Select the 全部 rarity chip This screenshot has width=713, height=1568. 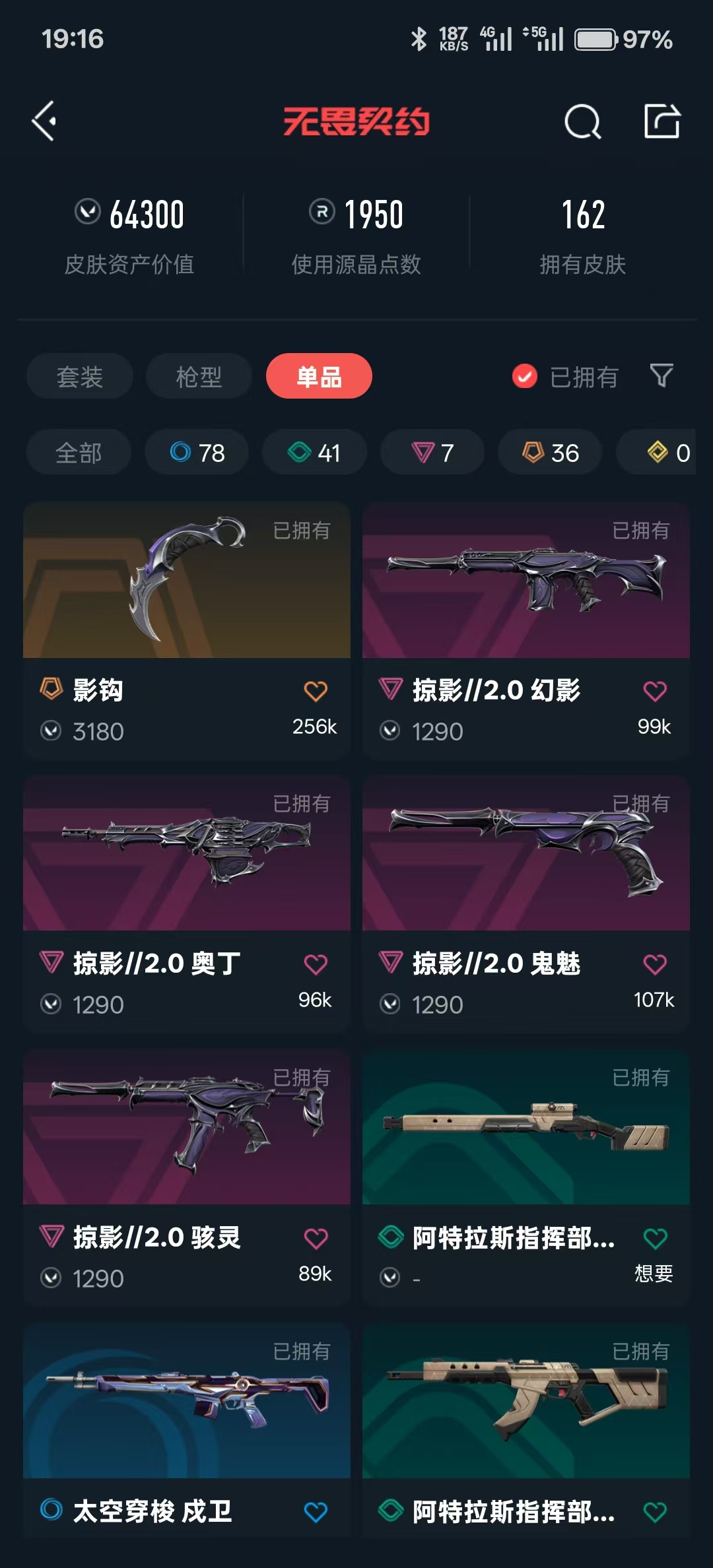[x=79, y=453]
